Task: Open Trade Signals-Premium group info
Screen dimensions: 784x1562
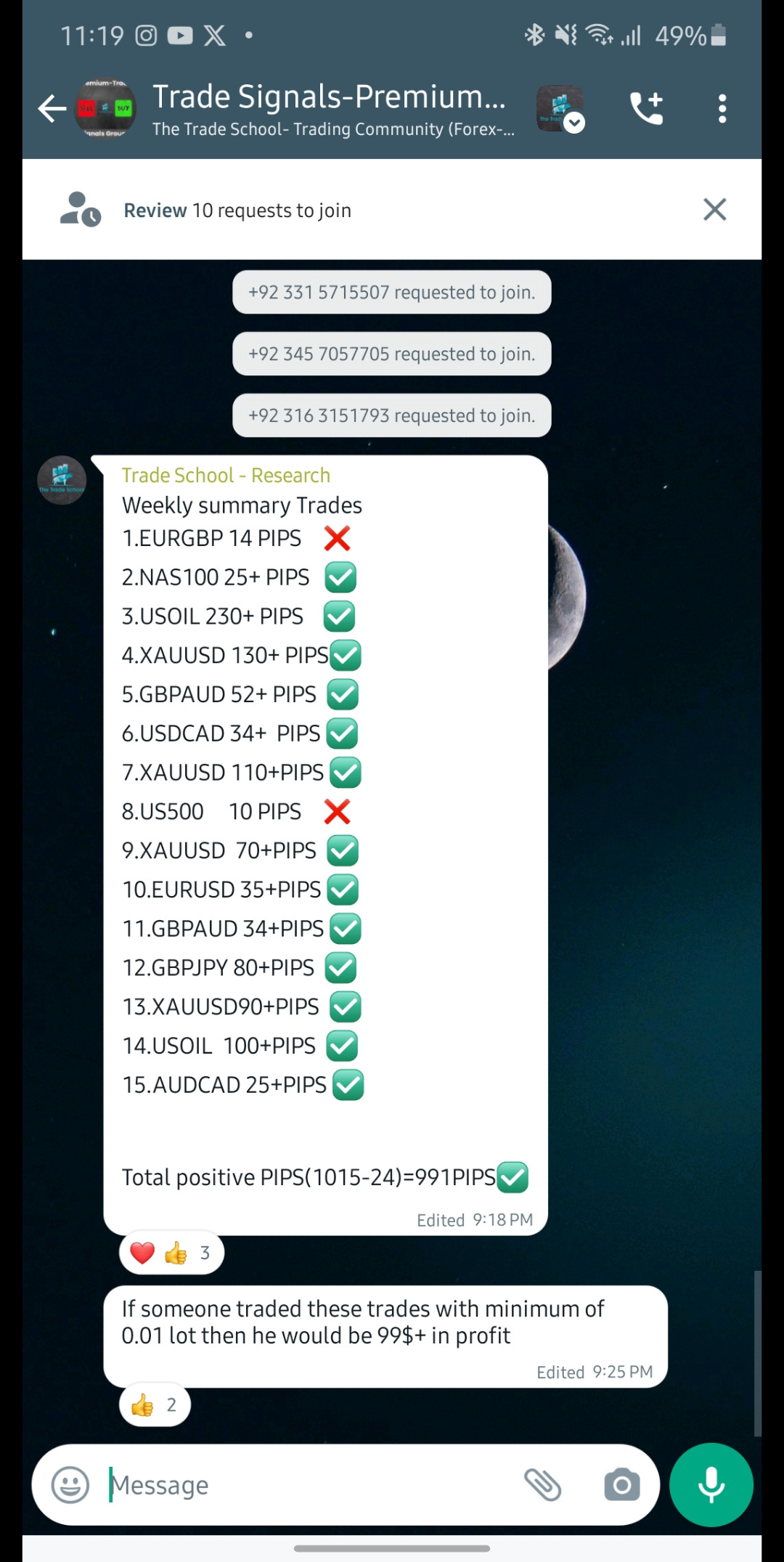Action: tap(330, 109)
